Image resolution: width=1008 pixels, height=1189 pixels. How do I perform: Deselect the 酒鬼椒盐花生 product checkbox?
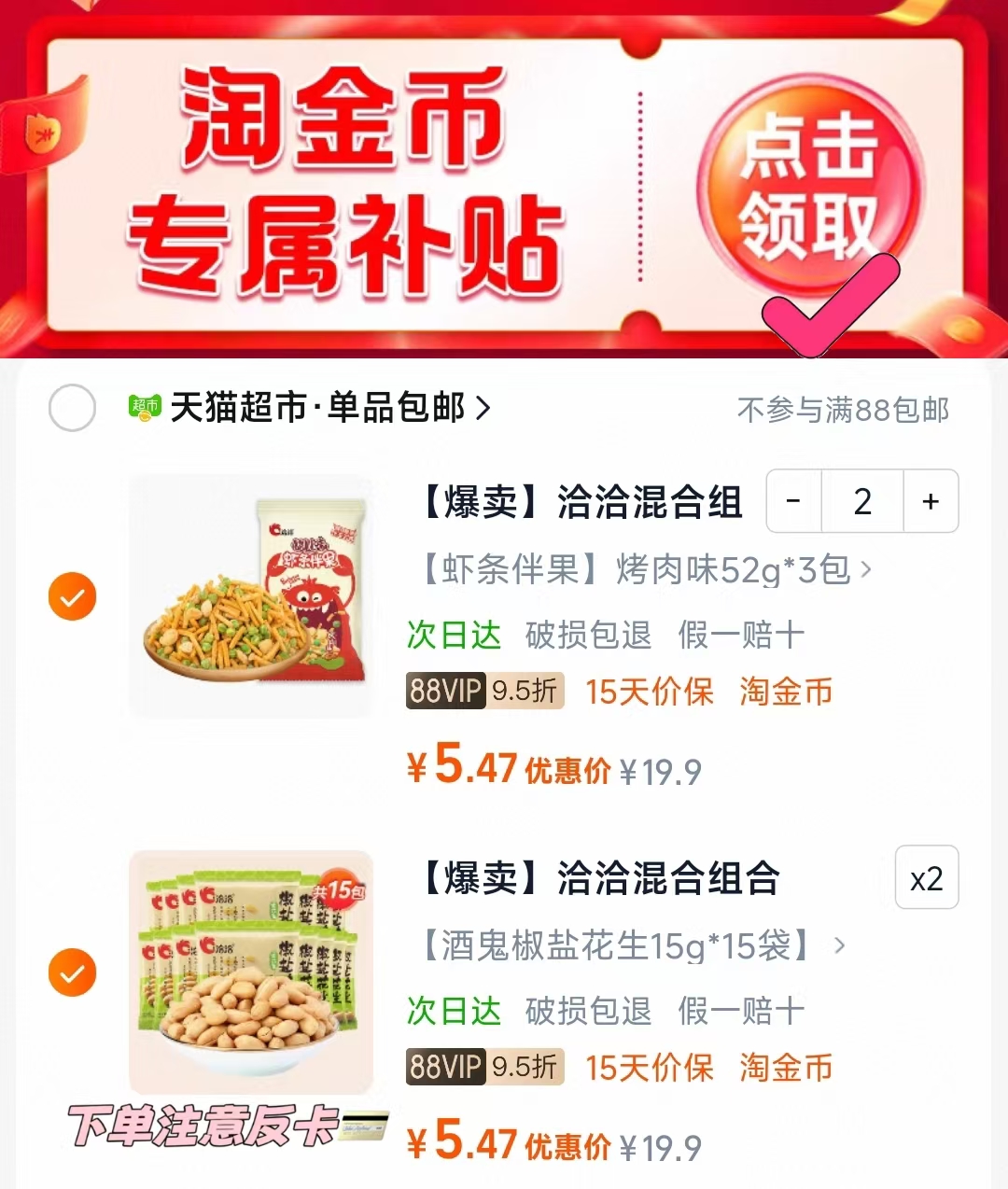(71, 972)
